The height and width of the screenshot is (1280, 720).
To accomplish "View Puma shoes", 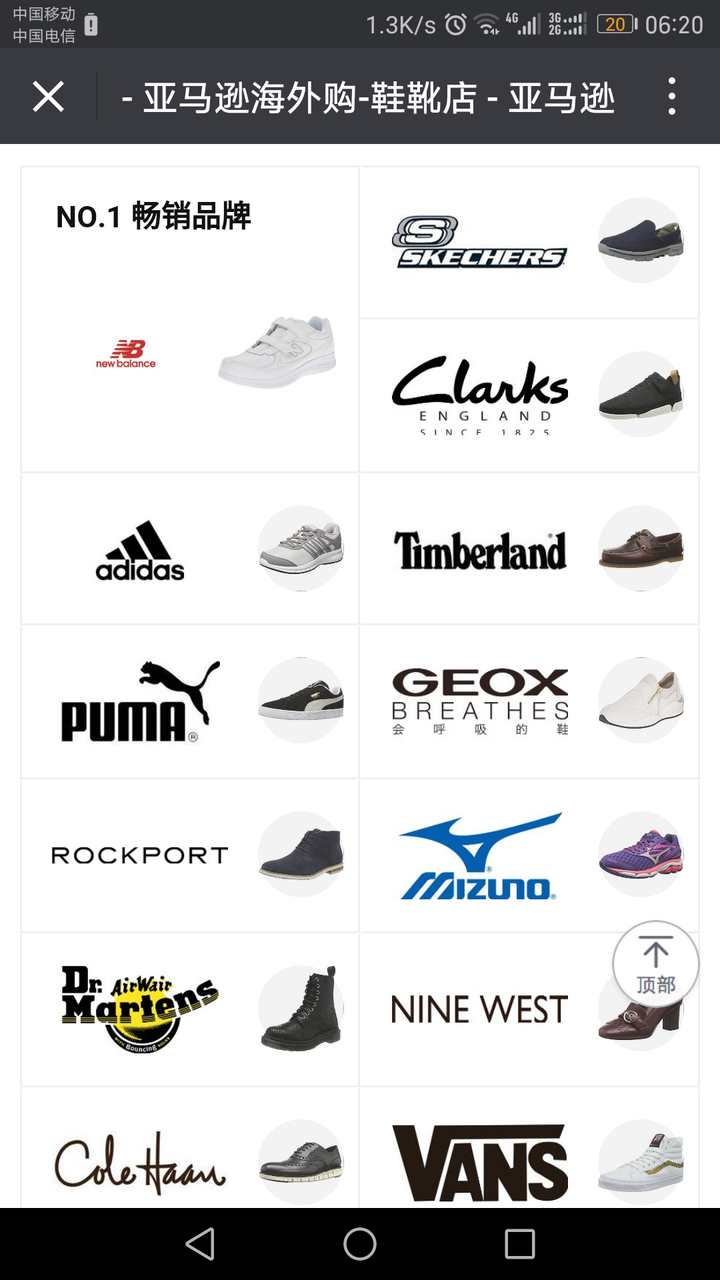I will 190,702.
